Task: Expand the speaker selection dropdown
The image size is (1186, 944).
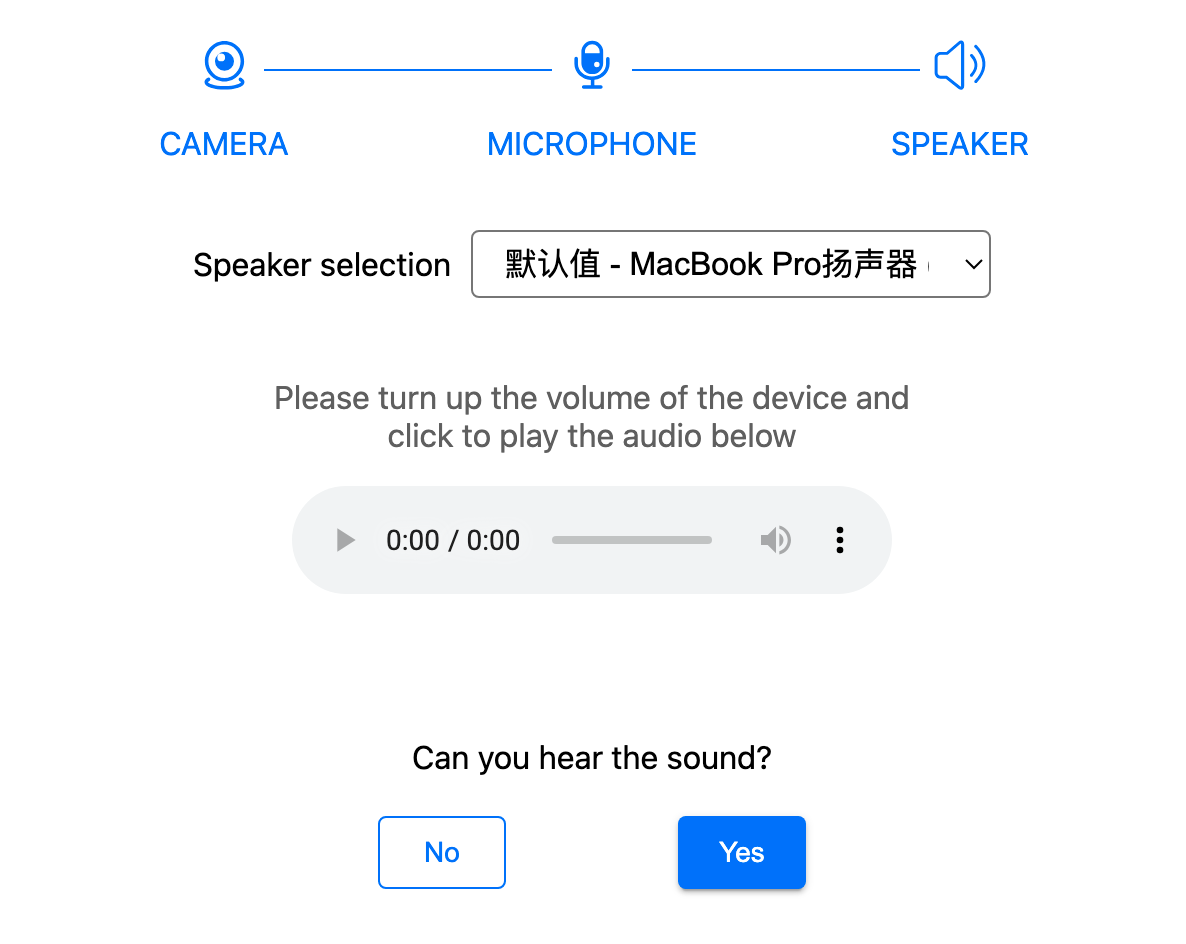Action: click(730, 264)
